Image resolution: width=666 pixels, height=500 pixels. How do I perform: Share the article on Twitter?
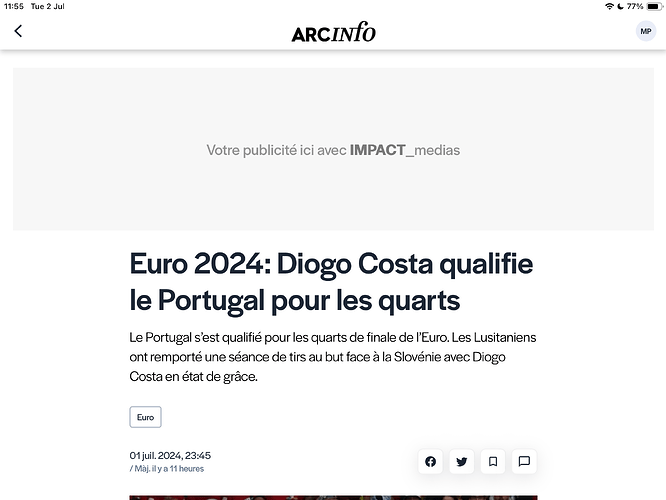click(x=461, y=462)
